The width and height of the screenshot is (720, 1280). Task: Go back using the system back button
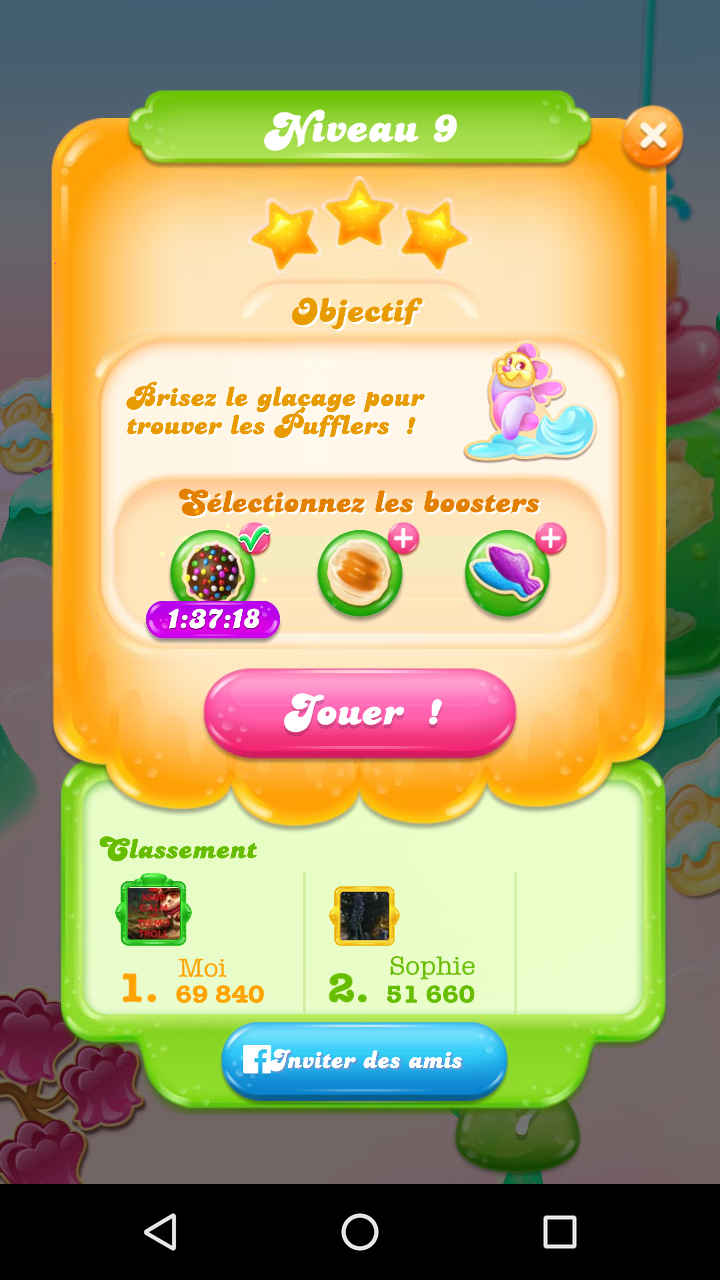coord(160,1232)
